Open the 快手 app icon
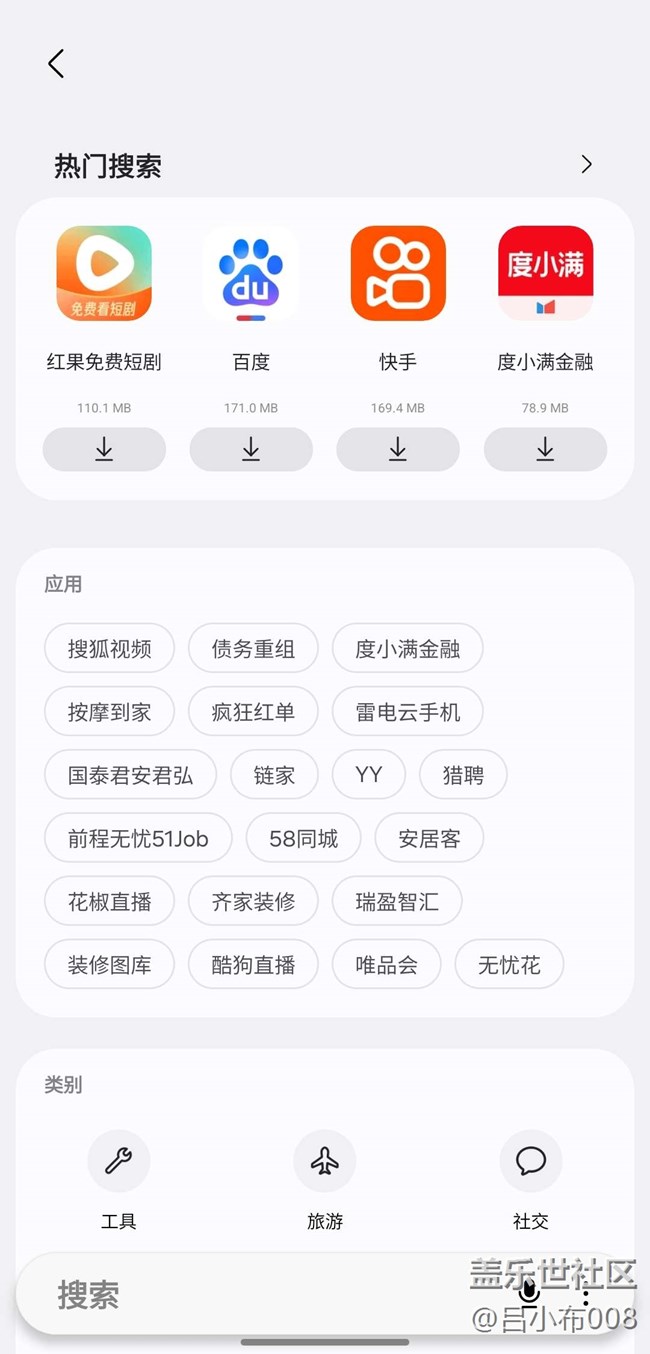 [x=398, y=273]
